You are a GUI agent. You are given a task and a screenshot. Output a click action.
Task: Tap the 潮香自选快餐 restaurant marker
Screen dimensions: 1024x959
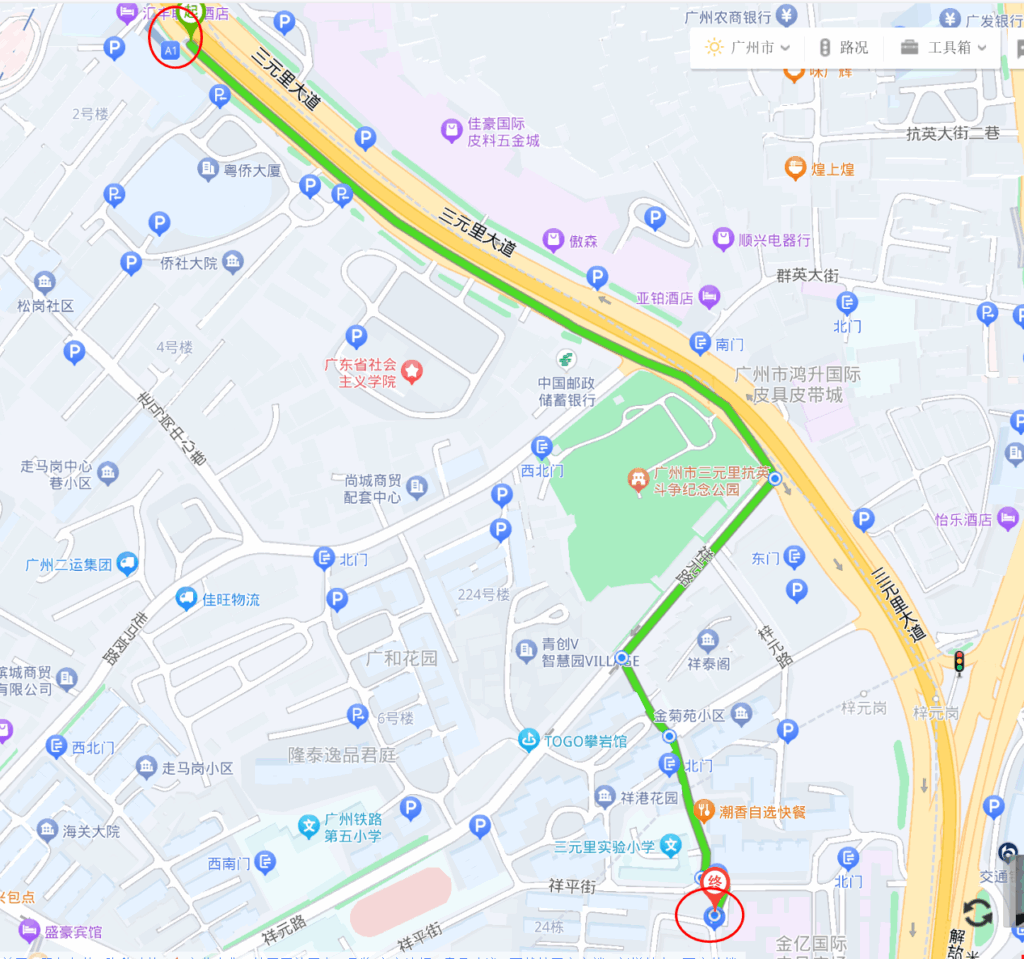point(704,811)
